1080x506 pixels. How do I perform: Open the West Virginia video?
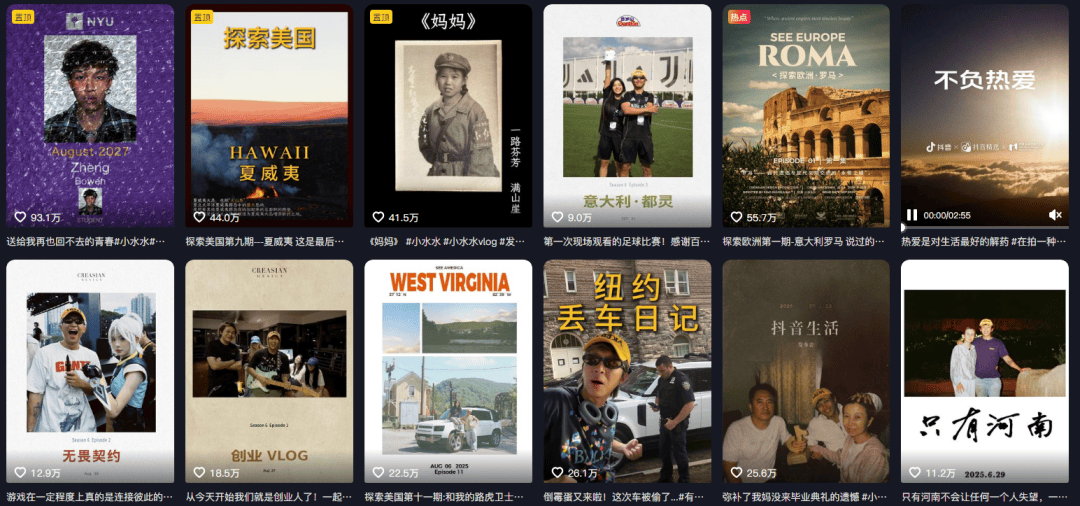[448, 370]
